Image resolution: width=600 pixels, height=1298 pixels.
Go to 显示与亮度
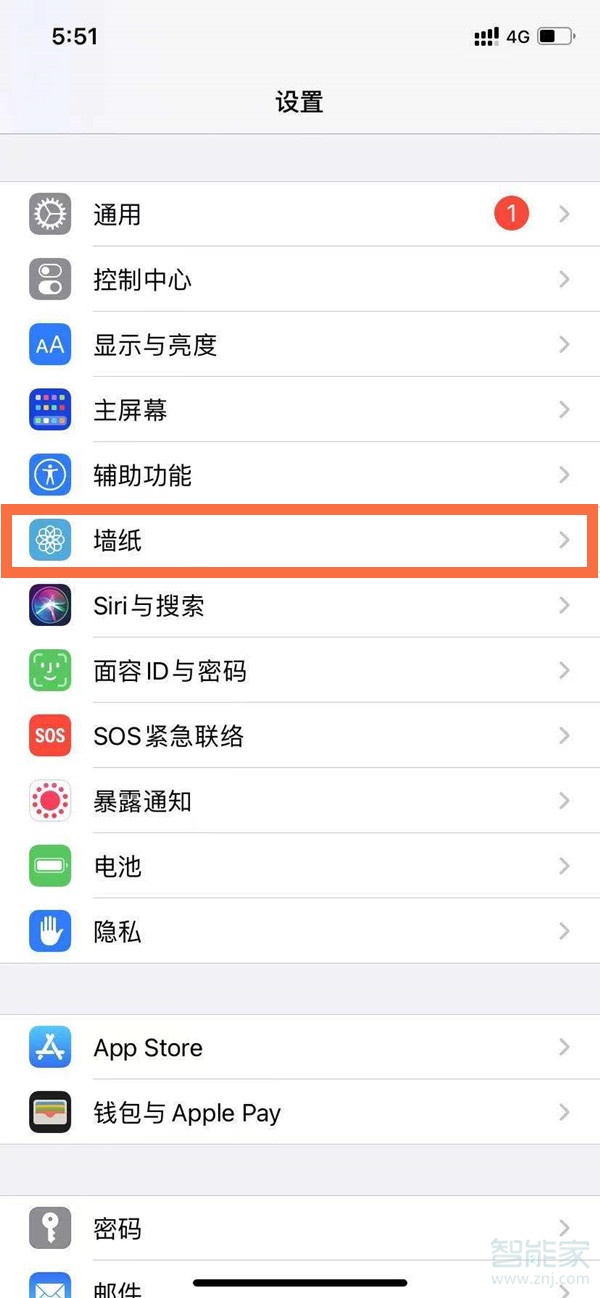coord(300,345)
